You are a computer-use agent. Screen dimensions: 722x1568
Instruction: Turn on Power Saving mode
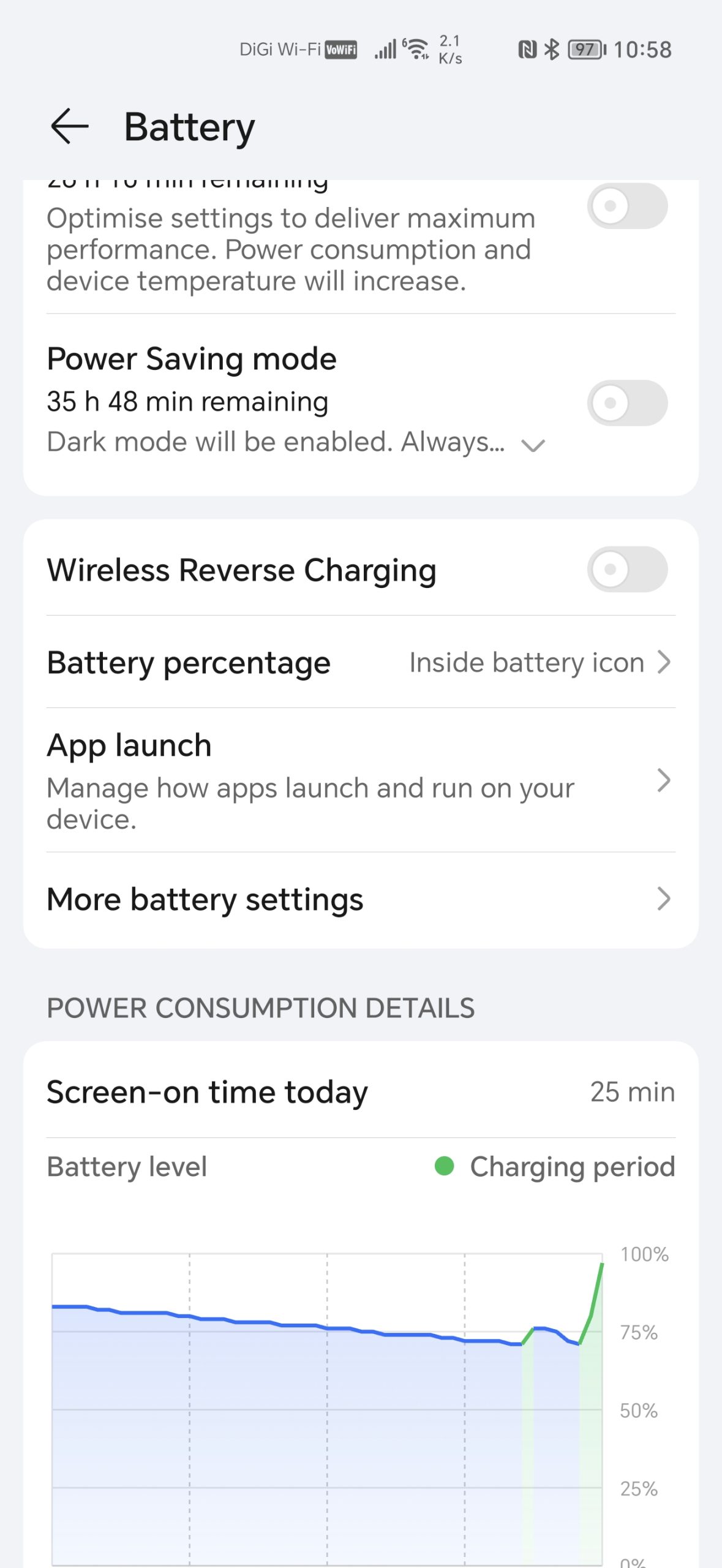click(626, 403)
